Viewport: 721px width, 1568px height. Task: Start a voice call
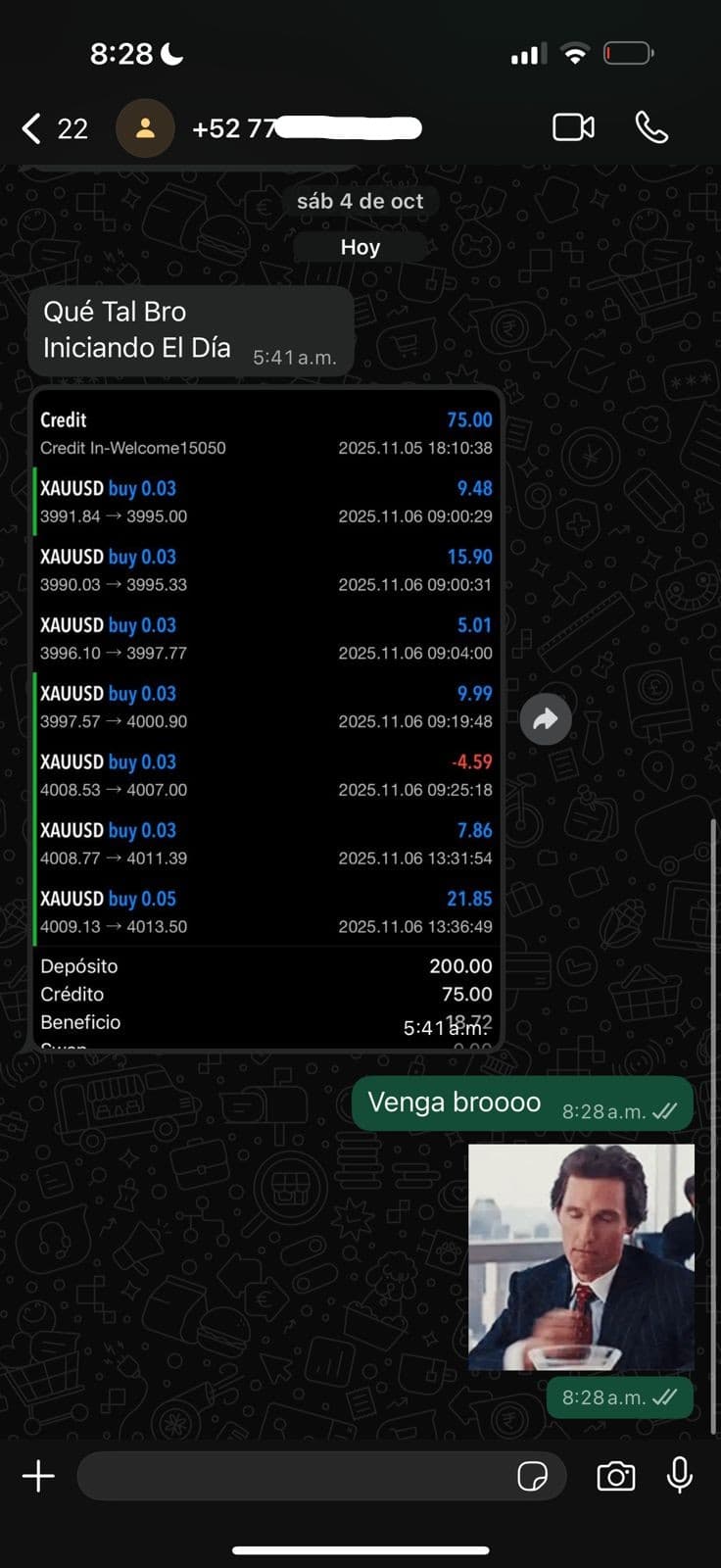pyautogui.click(x=650, y=127)
